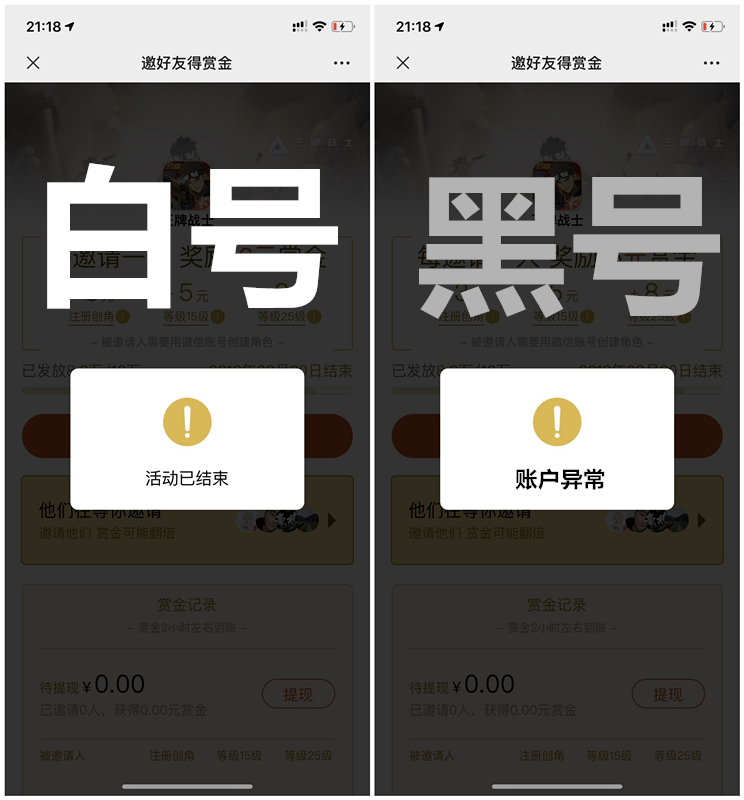Image resolution: width=744 pixels, height=800 pixels.
Task: Close the right page with the X
Action: pos(403,62)
